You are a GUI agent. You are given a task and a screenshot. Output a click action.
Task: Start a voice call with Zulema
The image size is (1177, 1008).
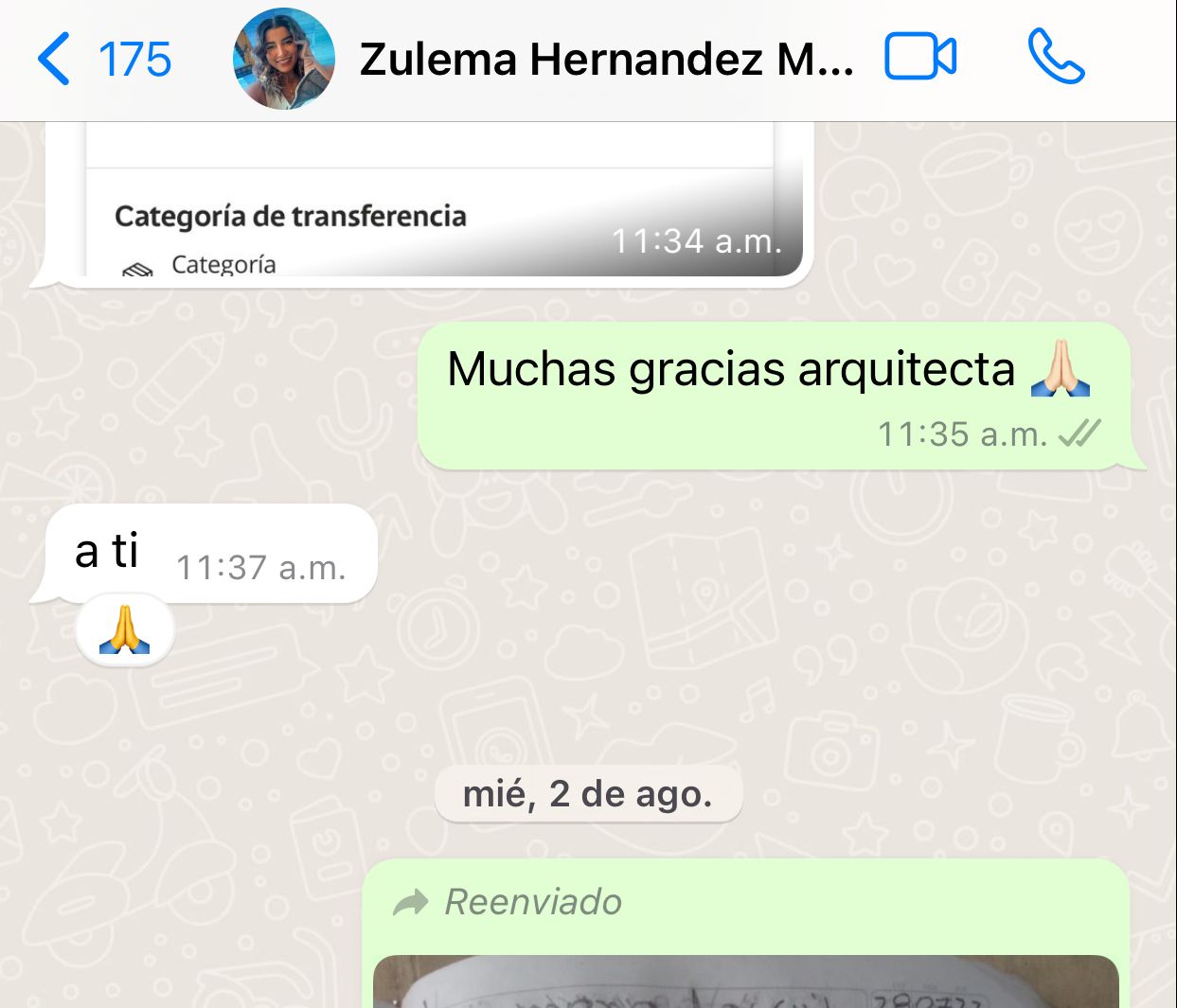coord(1056,57)
